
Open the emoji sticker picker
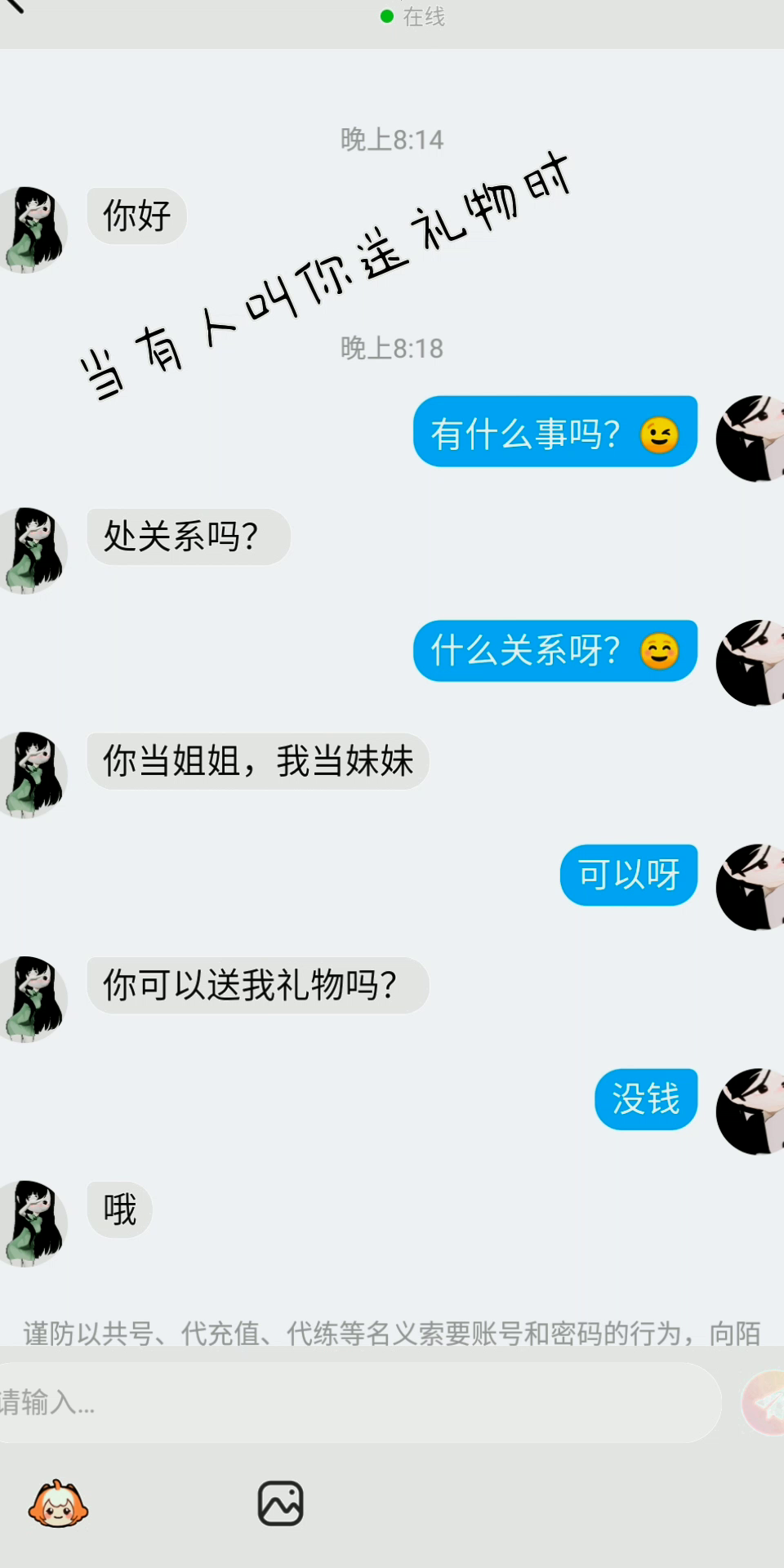tap(58, 1503)
